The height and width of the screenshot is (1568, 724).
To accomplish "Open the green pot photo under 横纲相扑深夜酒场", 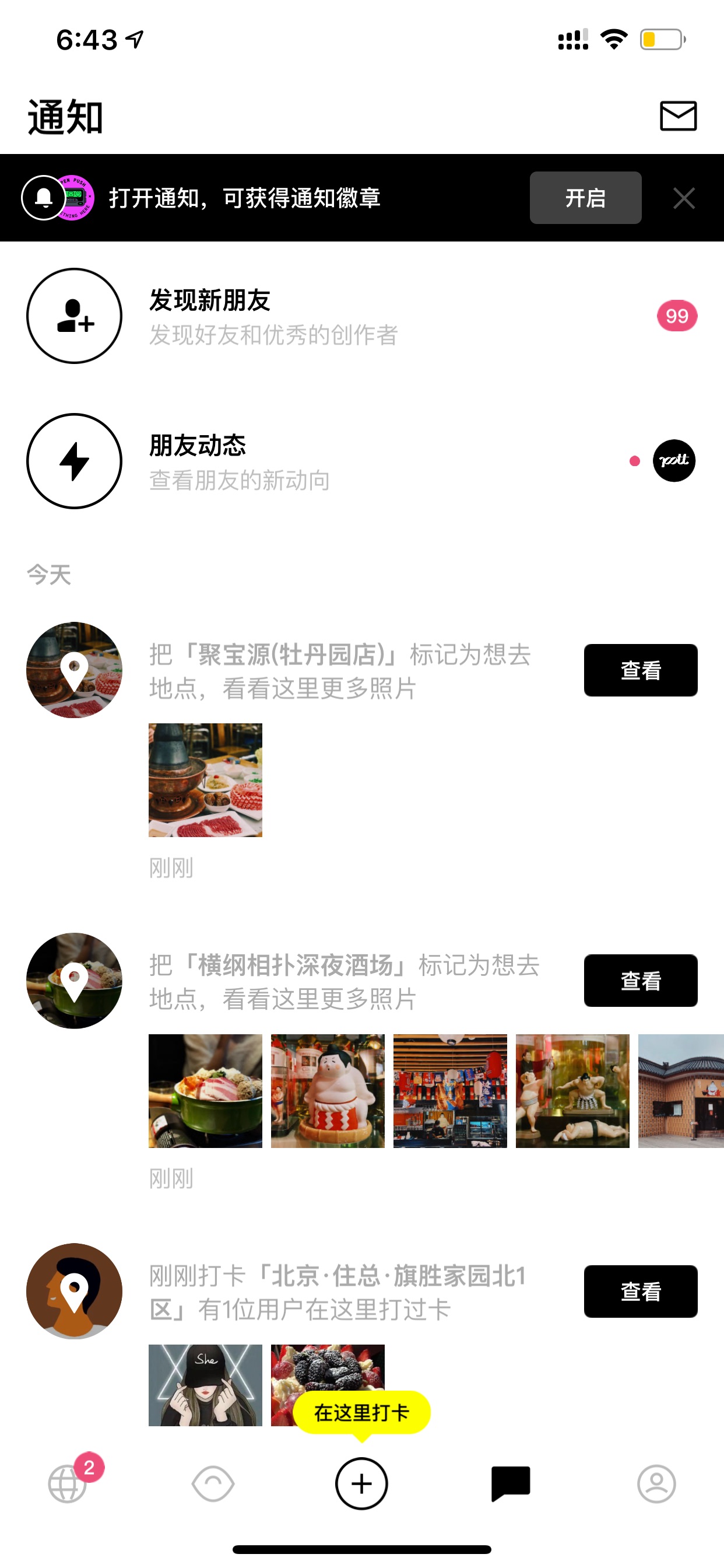I will pyautogui.click(x=205, y=1091).
